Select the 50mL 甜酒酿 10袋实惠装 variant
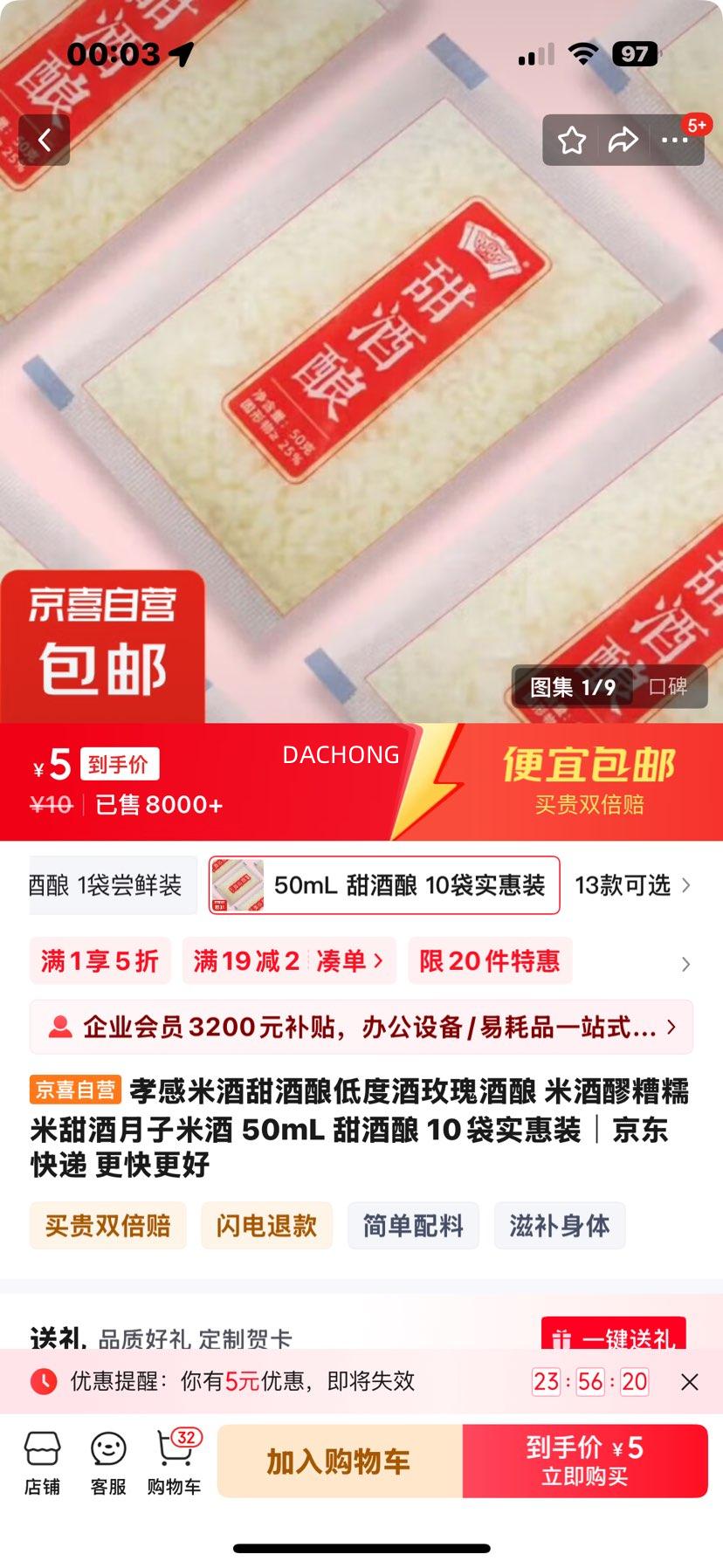Image resolution: width=723 pixels, height=1568 pixels. (384, 886)
